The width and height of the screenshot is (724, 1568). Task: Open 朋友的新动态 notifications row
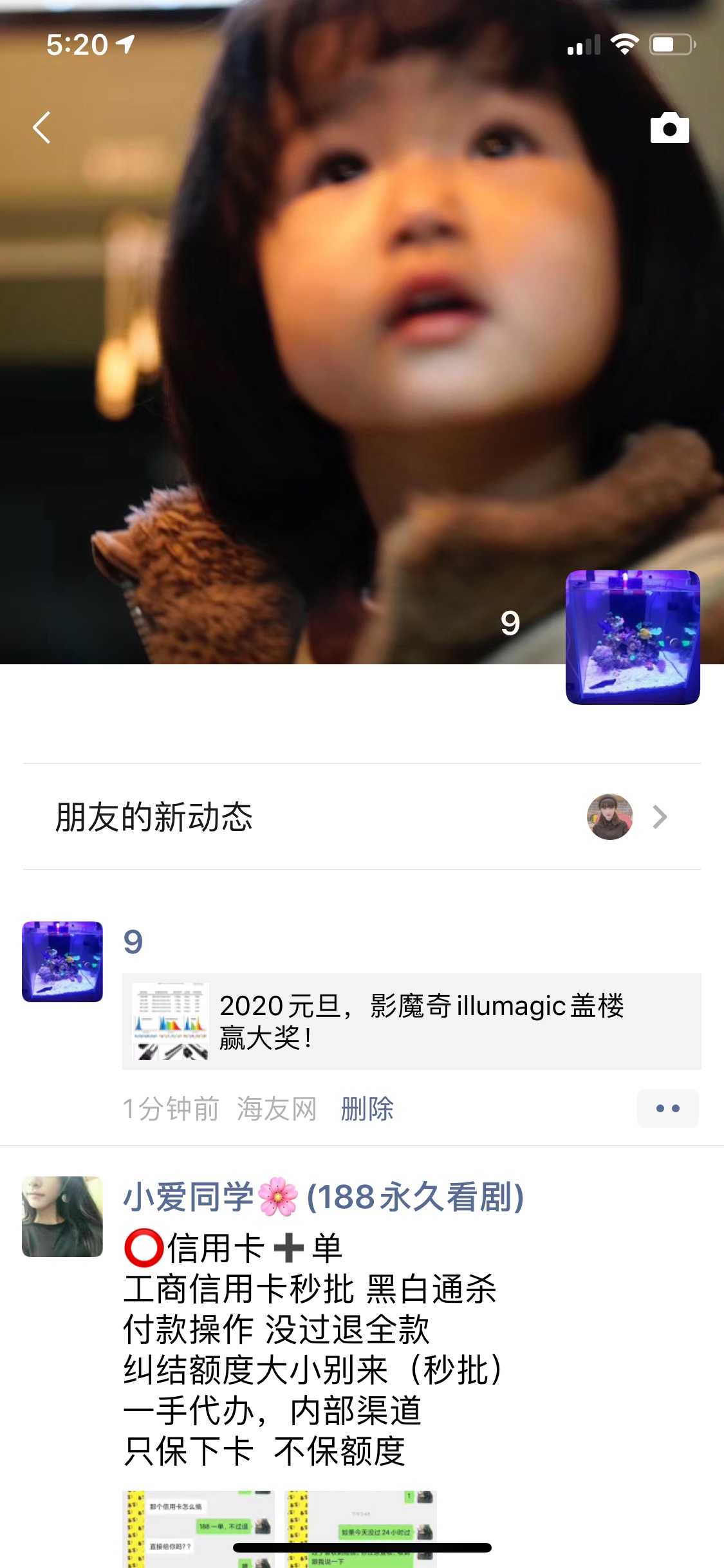(362, 816)
